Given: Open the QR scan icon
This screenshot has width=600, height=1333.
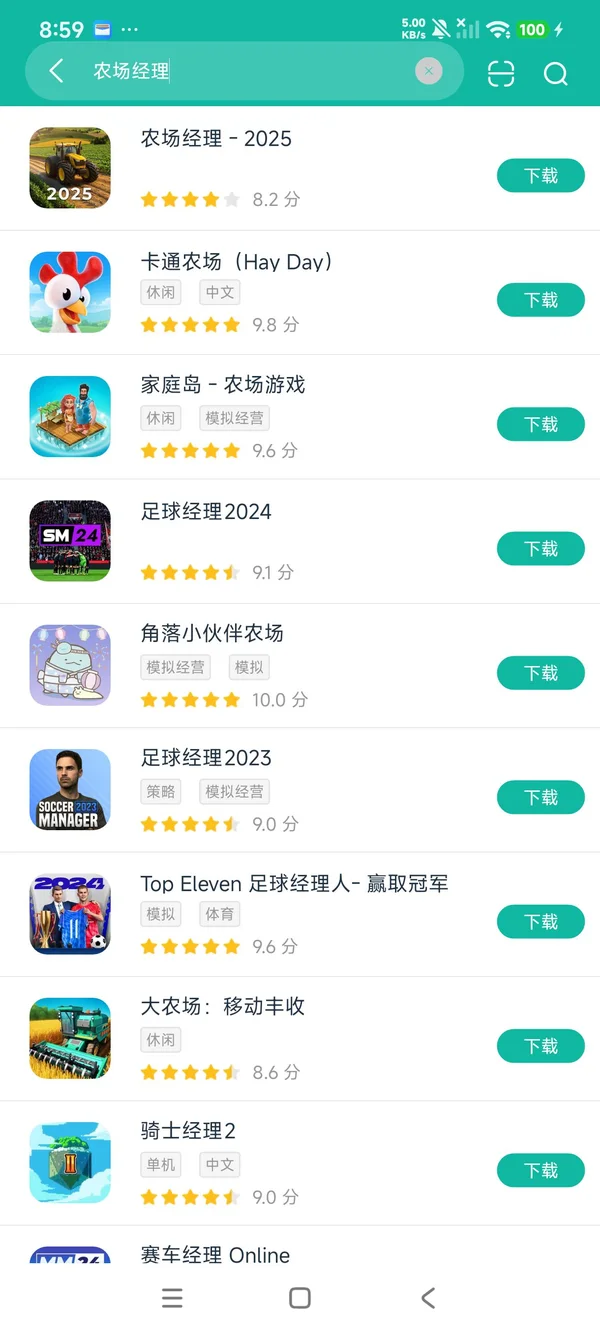Looking at the screenshot, I should tap(501, 73).
